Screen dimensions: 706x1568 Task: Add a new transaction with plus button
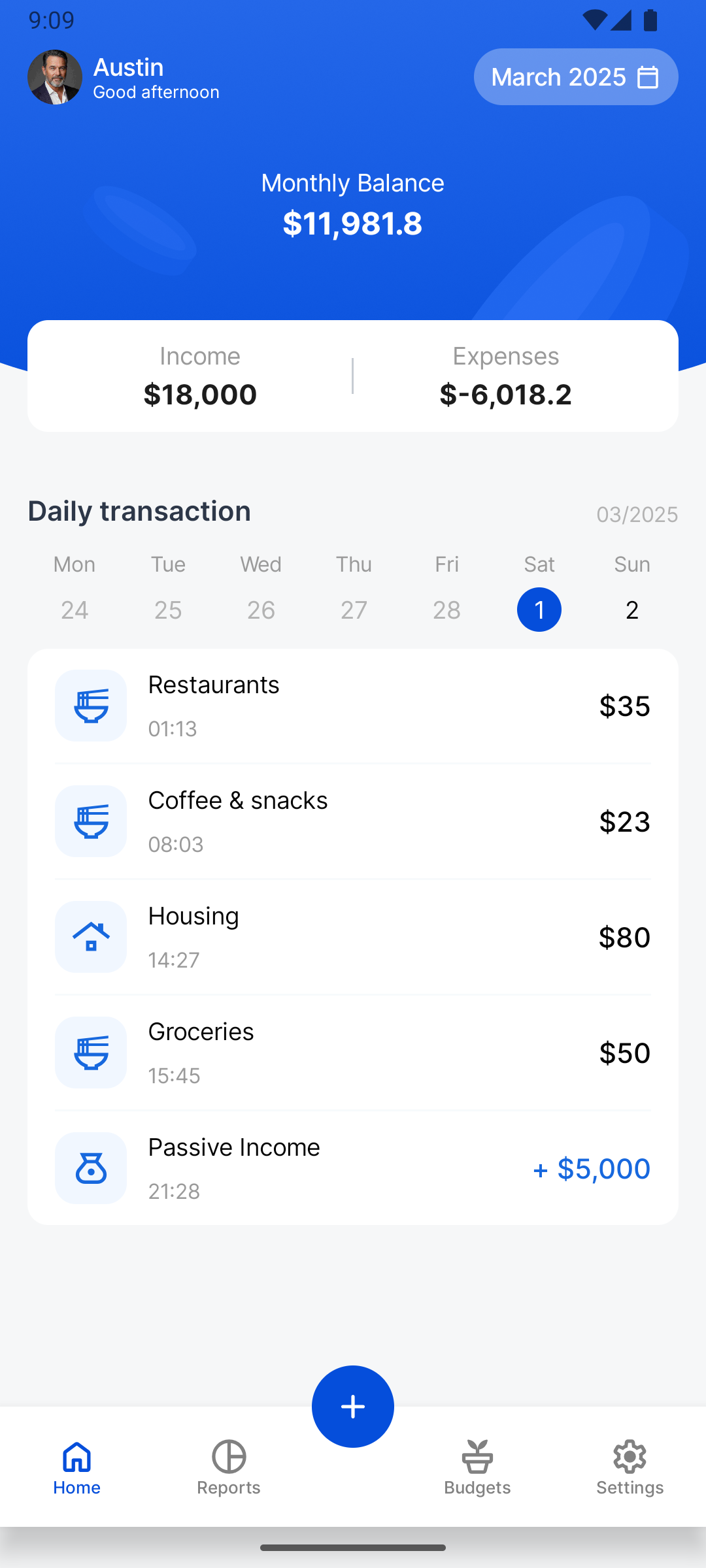pos(353,1407)
